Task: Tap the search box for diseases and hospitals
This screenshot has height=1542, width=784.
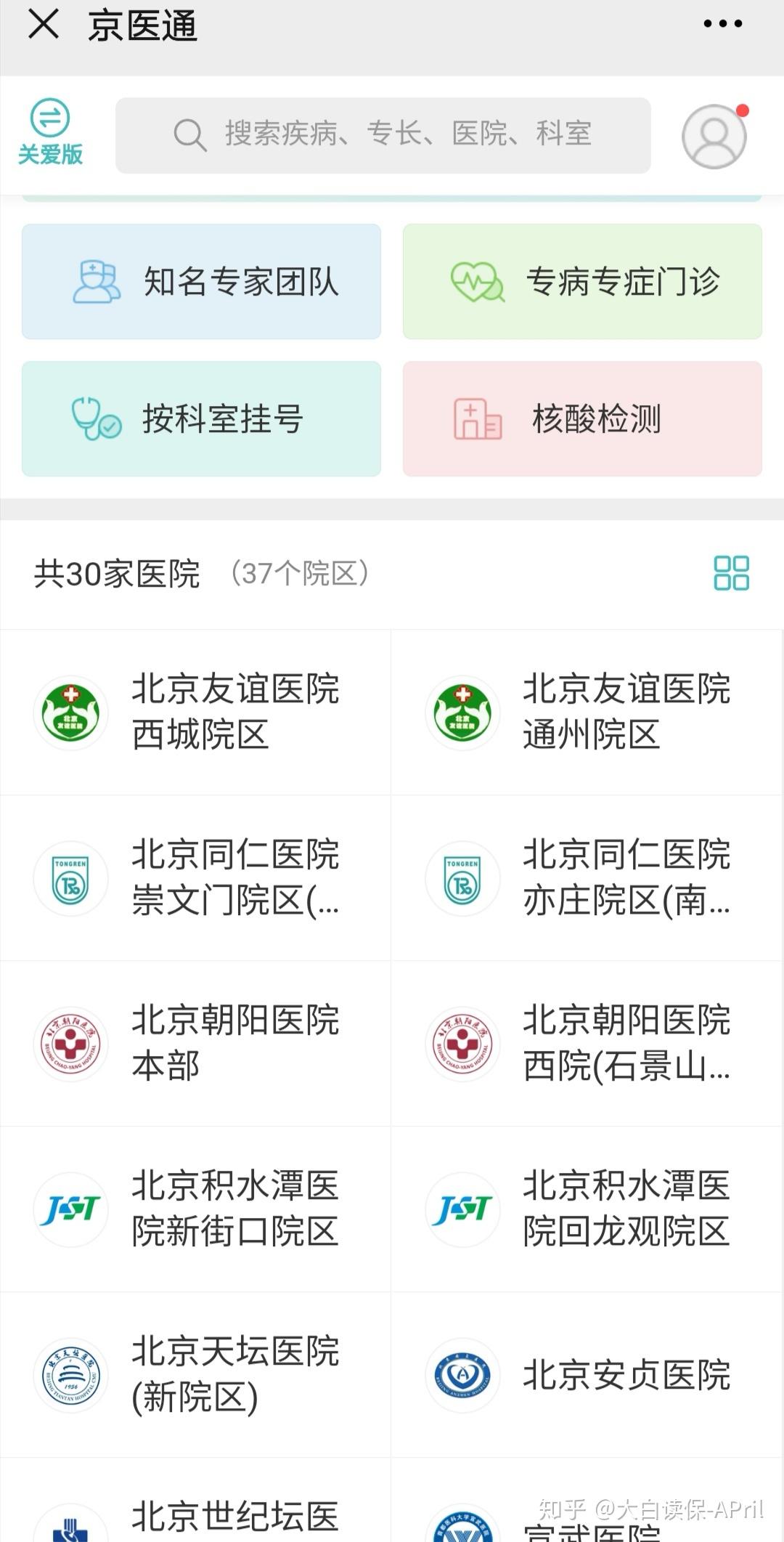Action: coord(383,135)
